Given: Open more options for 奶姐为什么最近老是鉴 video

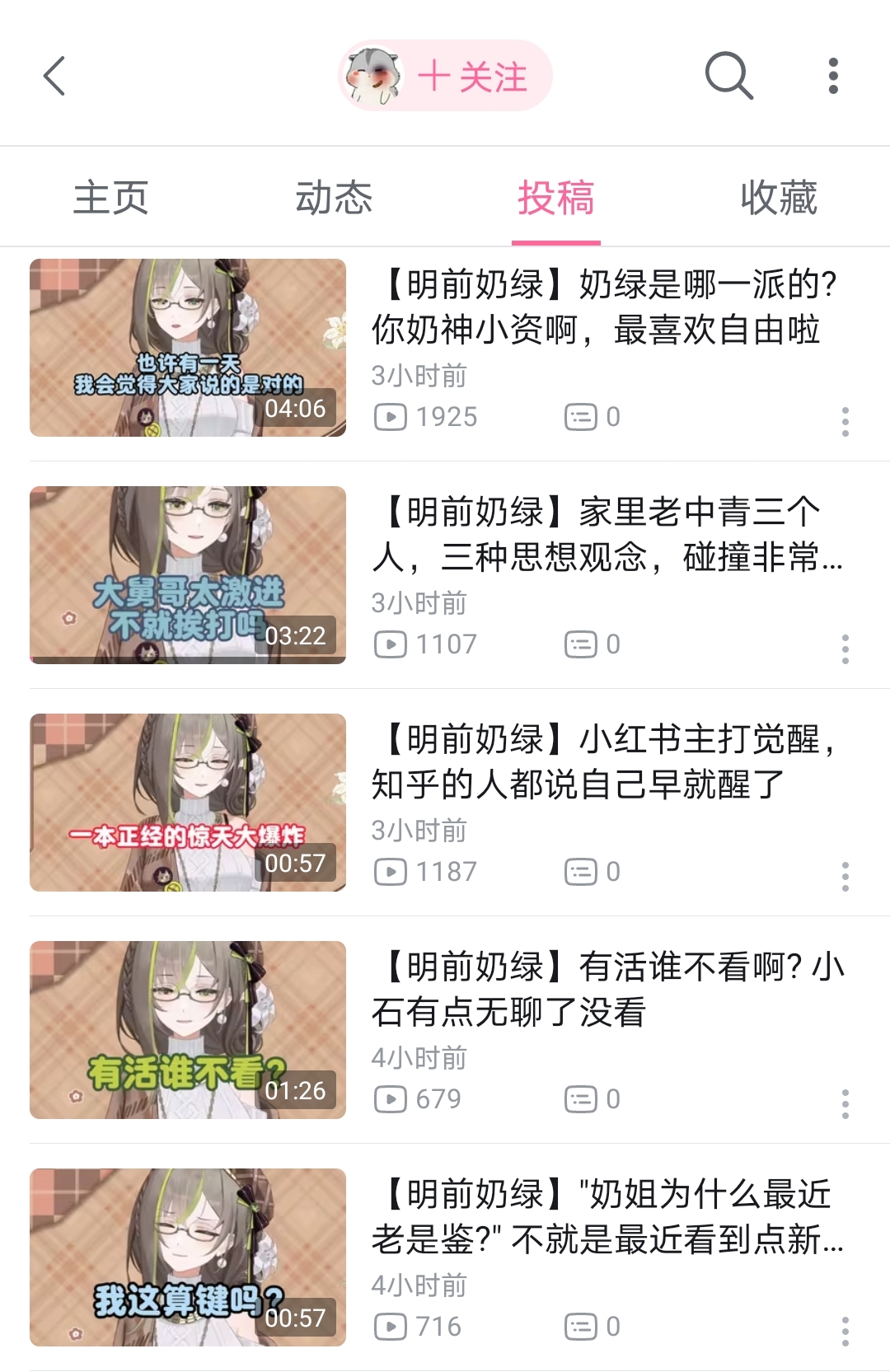Looking at the screenshot, I should (x=845, y=1331).
